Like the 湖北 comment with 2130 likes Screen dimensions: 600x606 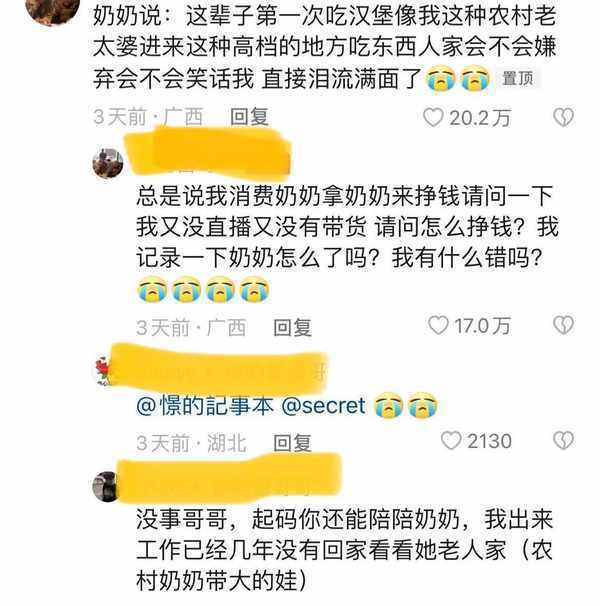452,441
